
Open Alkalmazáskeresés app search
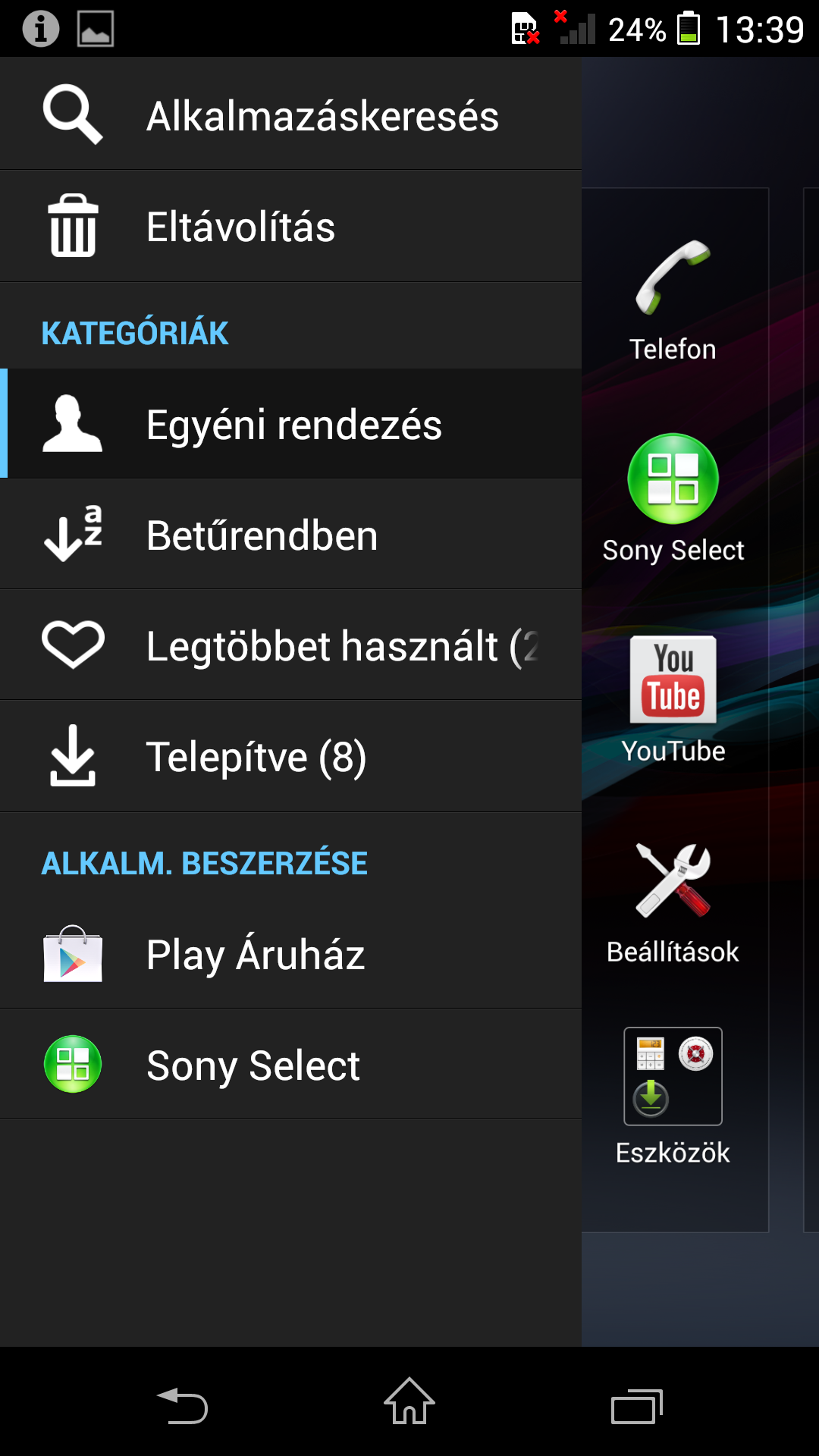[x=290, y=115]
